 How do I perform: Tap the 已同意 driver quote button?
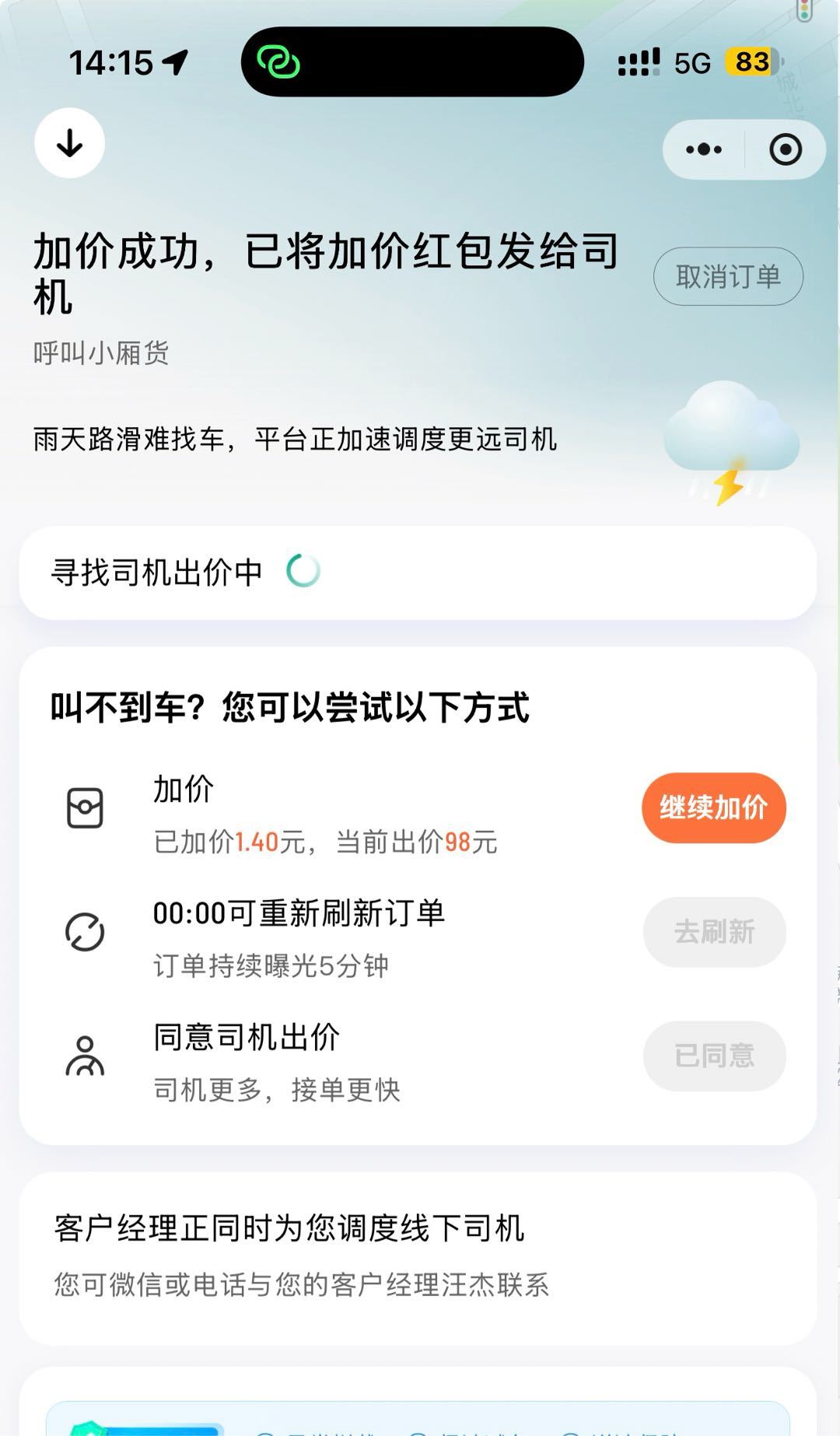[714, 1056]
